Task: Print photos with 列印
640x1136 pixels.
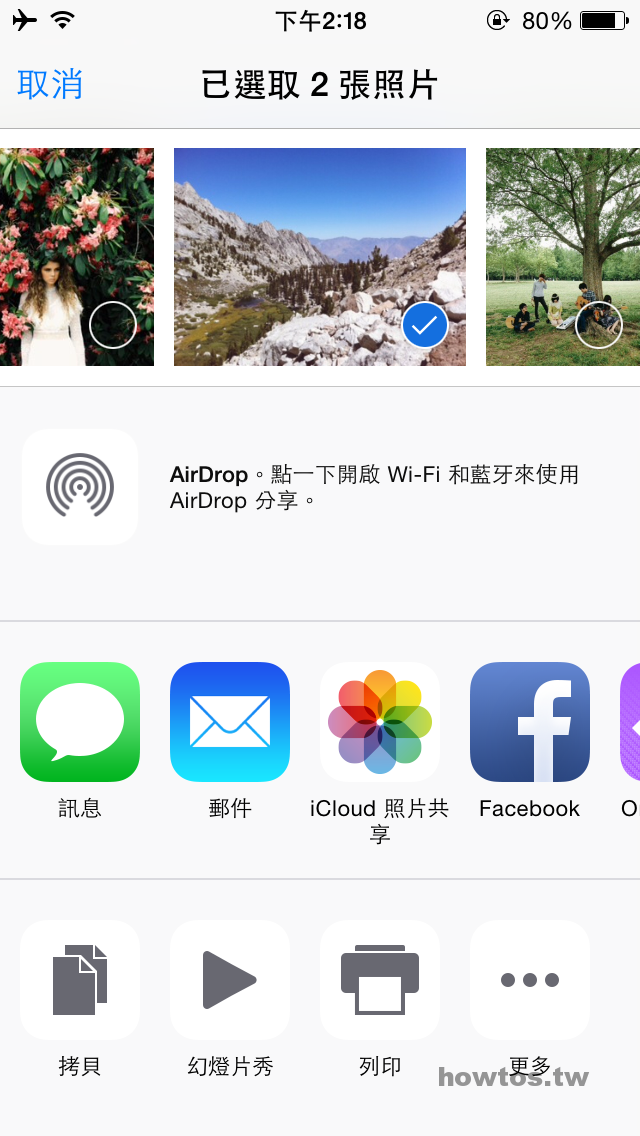Action: pos(380,980)
